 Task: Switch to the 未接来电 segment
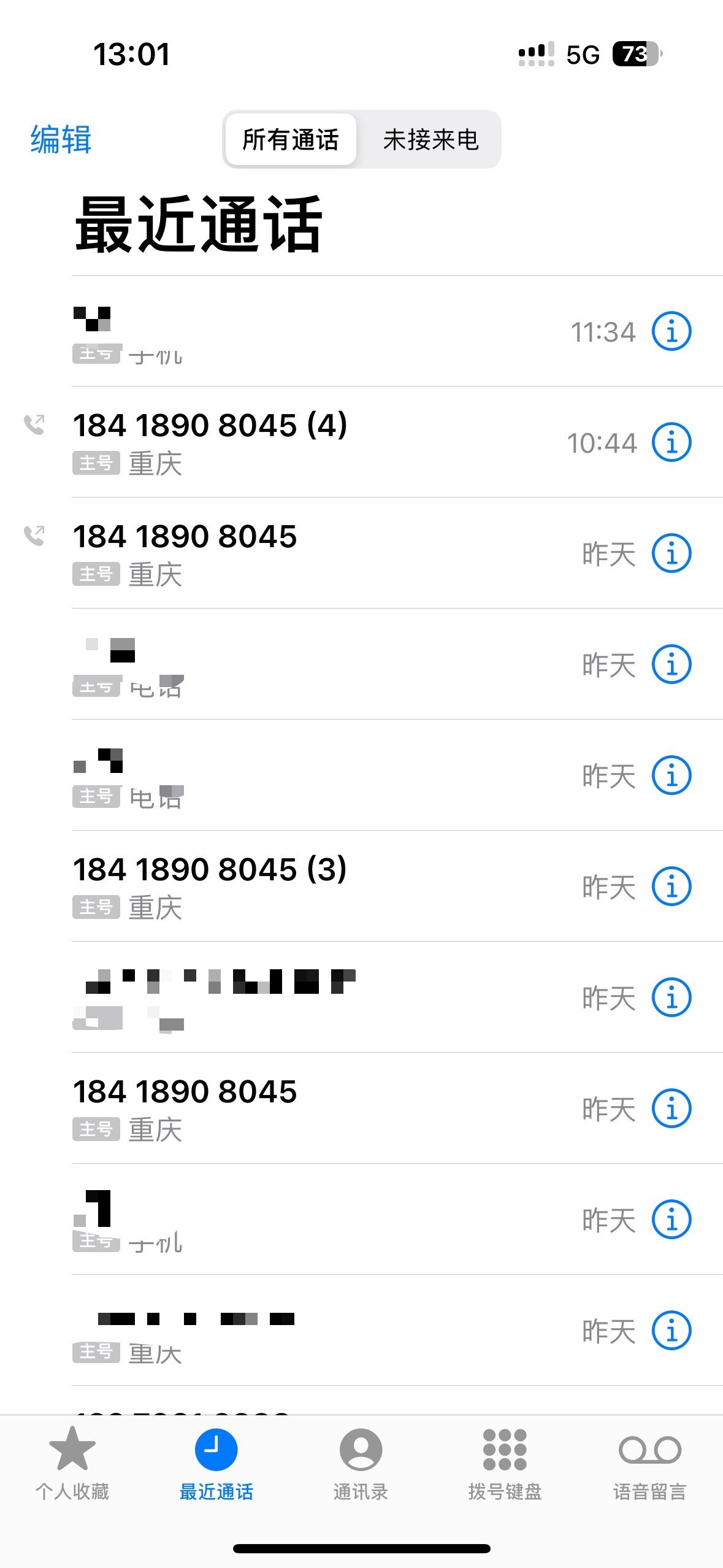pyautogui.click(x=430, y=139)
